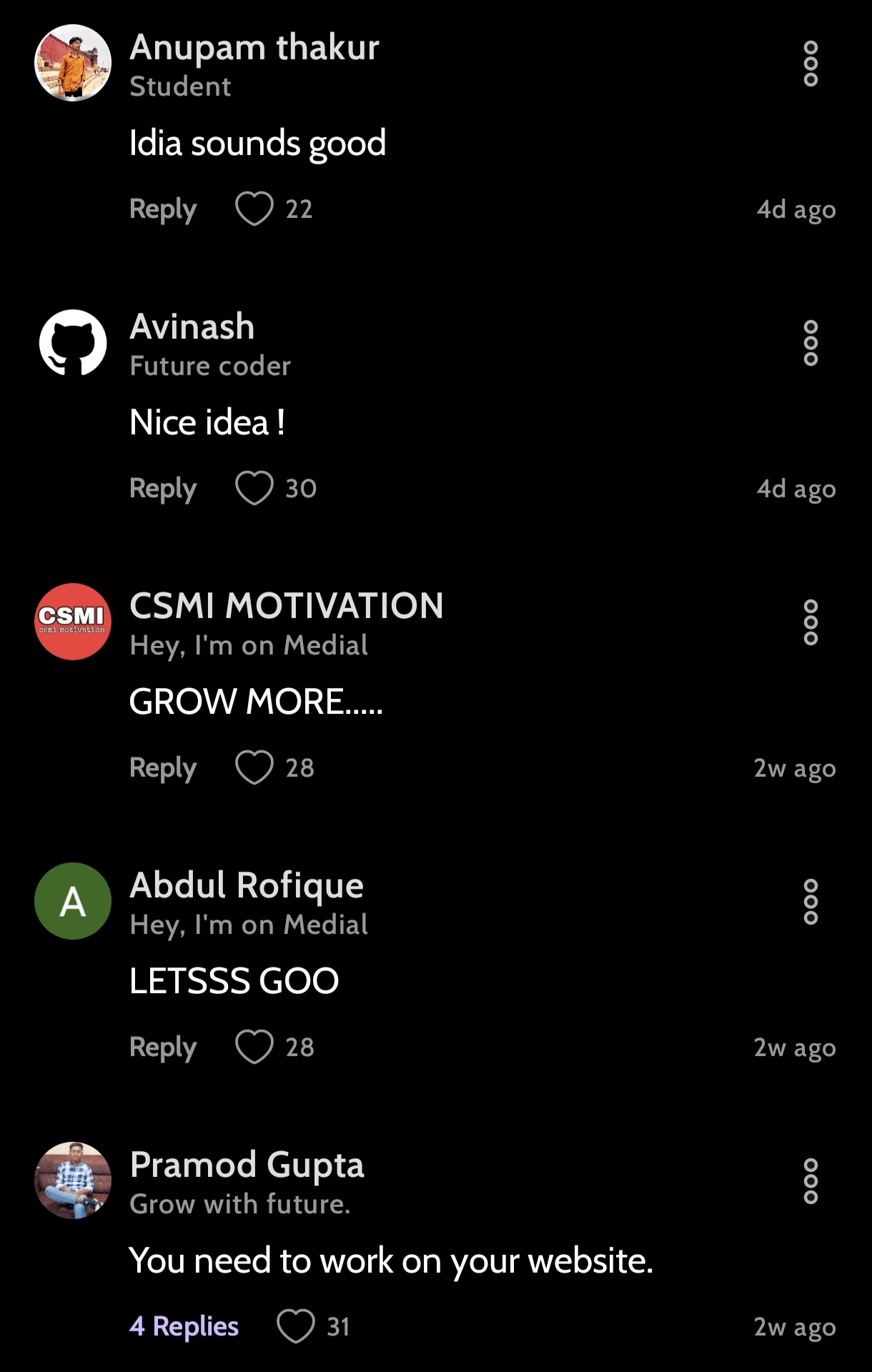Screen dimensions: 872x1372
Task: Reply to Abdul Rofique's comment
Action: [x=163, y=1047]
